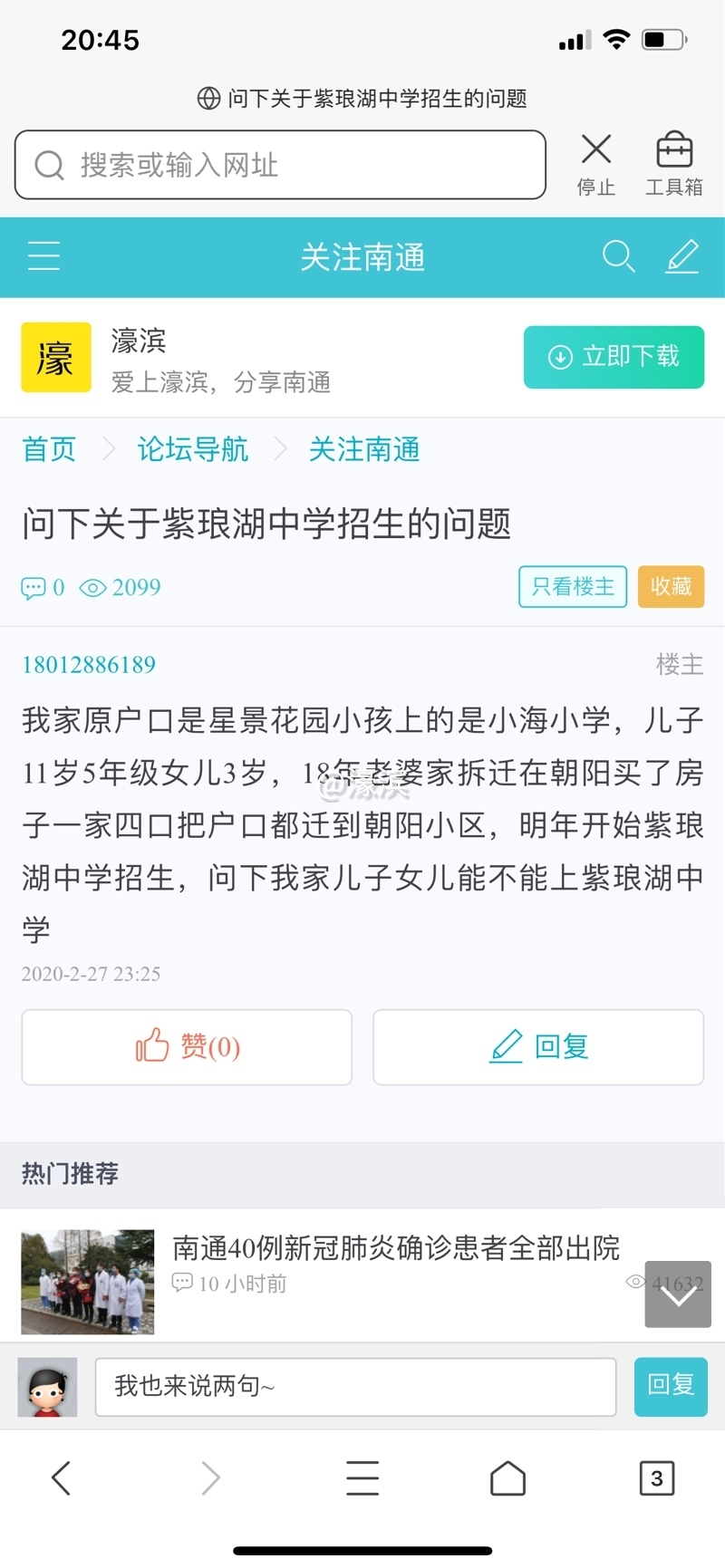Viewport: 725px width, 1568px height.
Task: Go to 首页 breadcrumb
Action: point(49,449)
